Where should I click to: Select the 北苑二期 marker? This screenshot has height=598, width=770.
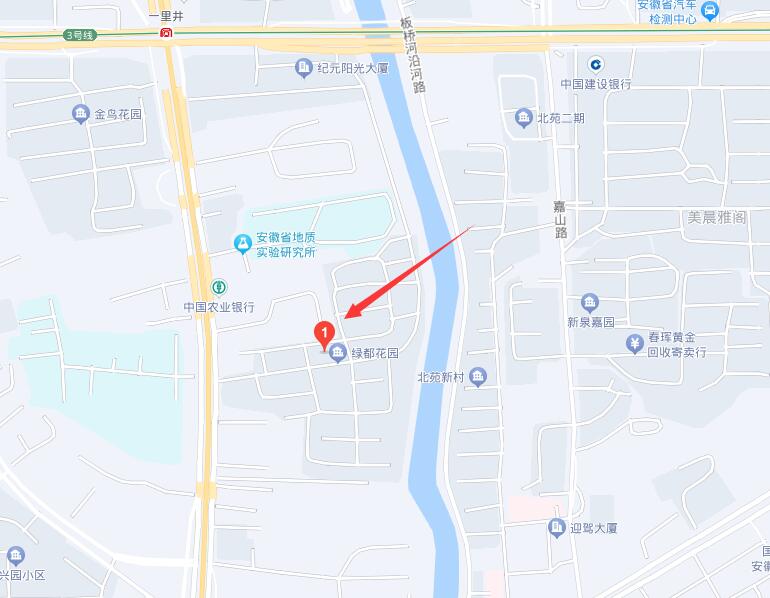(x=523, y=118)
